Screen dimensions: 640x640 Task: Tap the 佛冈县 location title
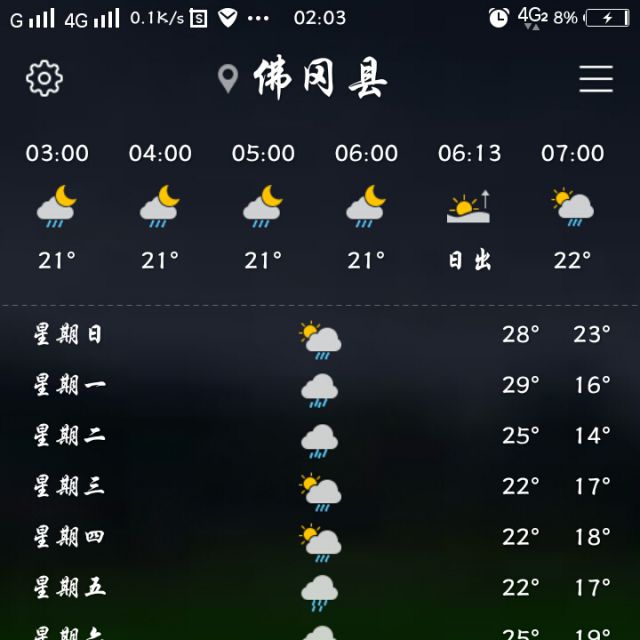319,79
